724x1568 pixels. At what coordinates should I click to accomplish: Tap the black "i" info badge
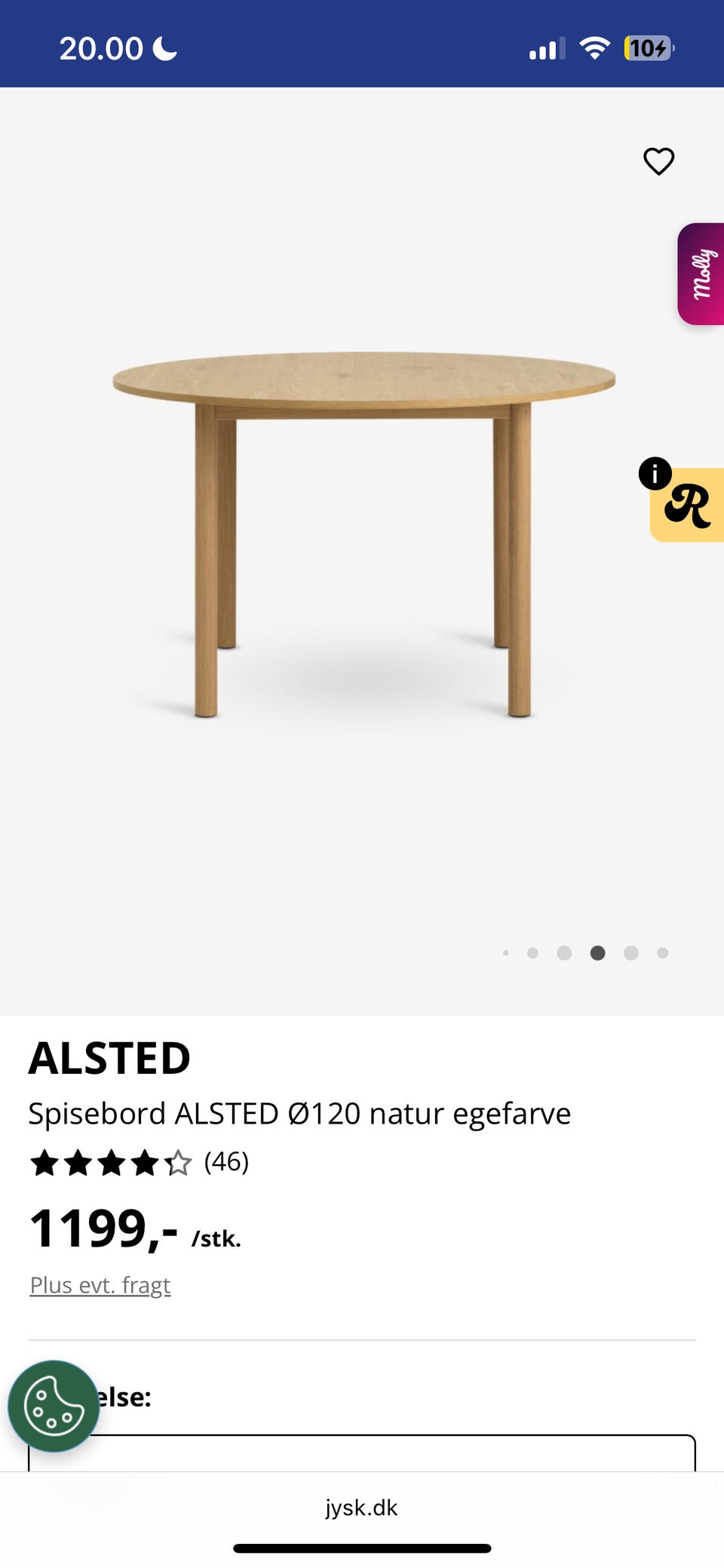(655, 472)
